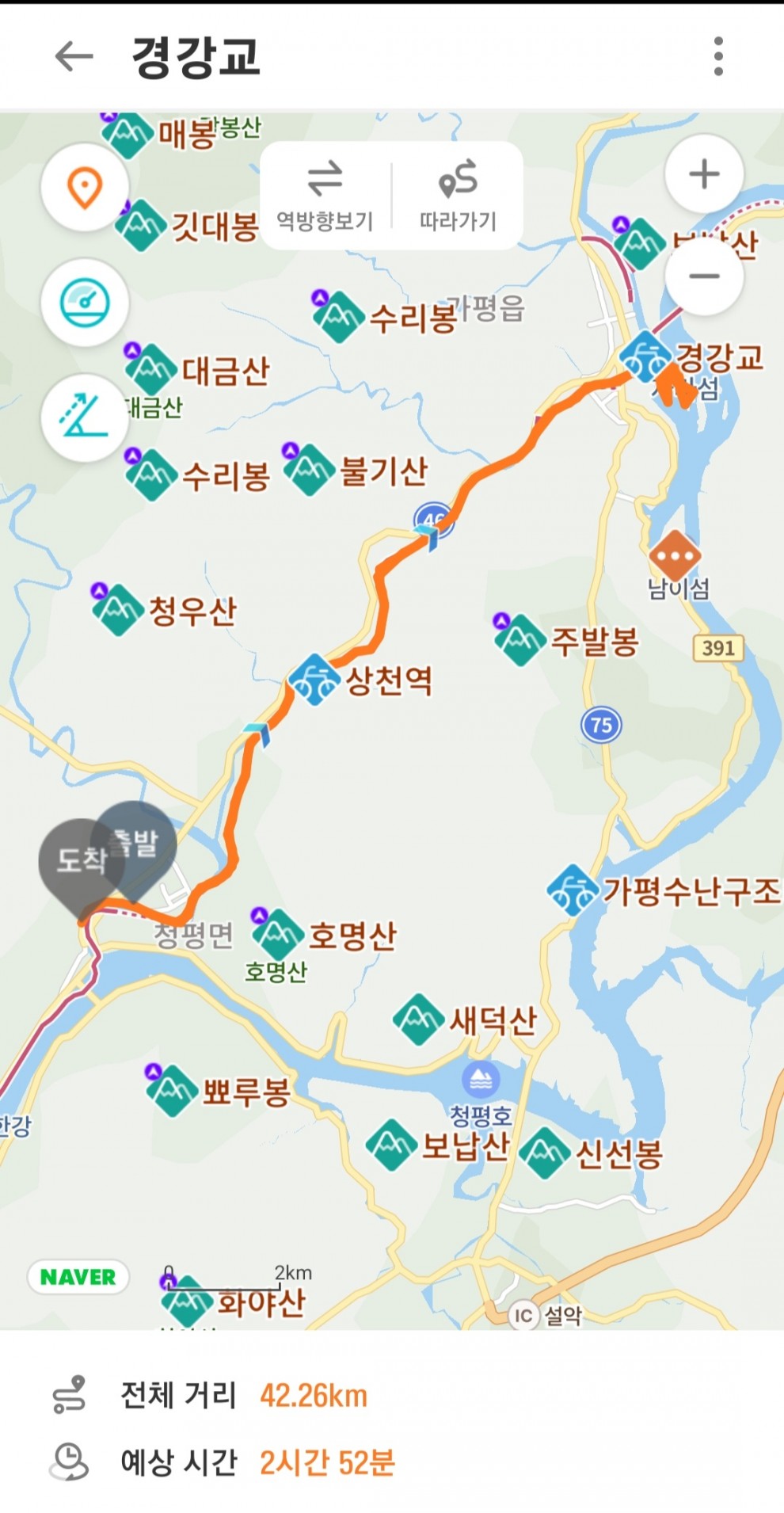Select the 불기산 mountain marker
The width and height of the screenshot is (784, 1513).
309,470
